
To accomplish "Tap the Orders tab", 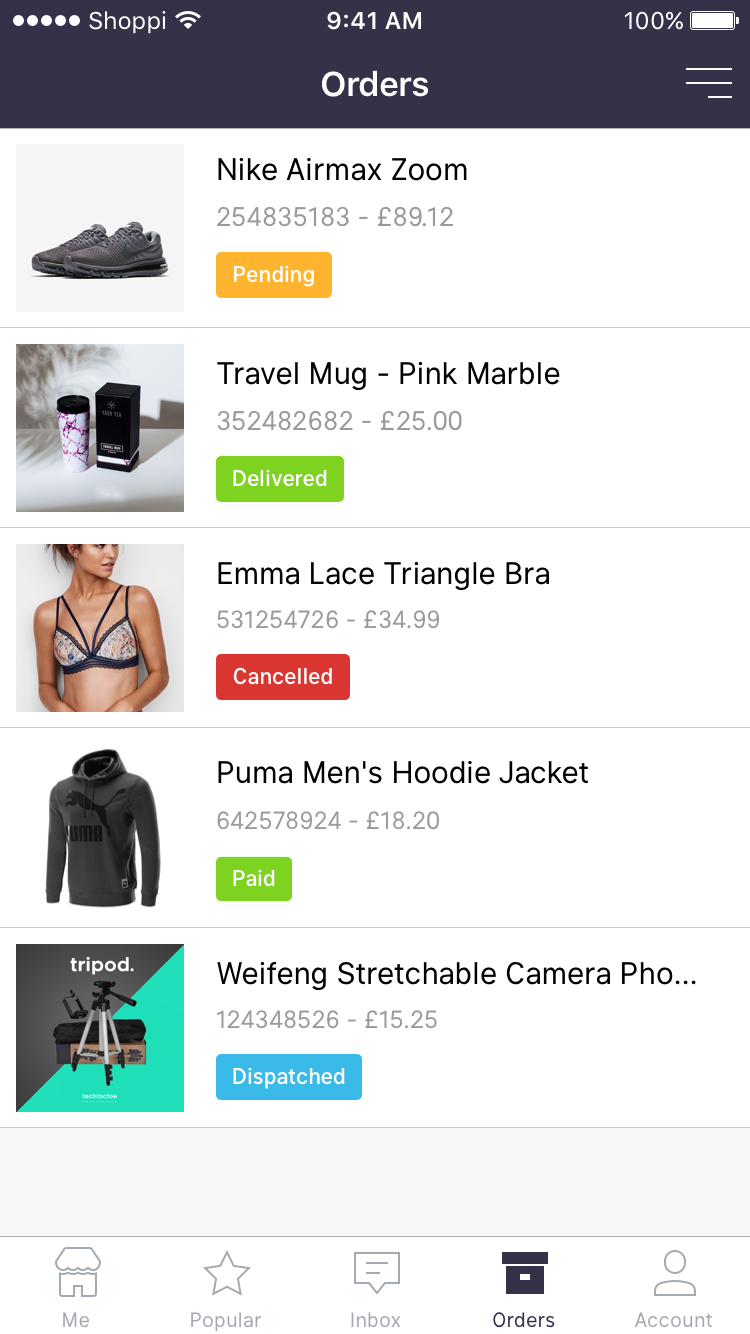I will pos(524,1289).
